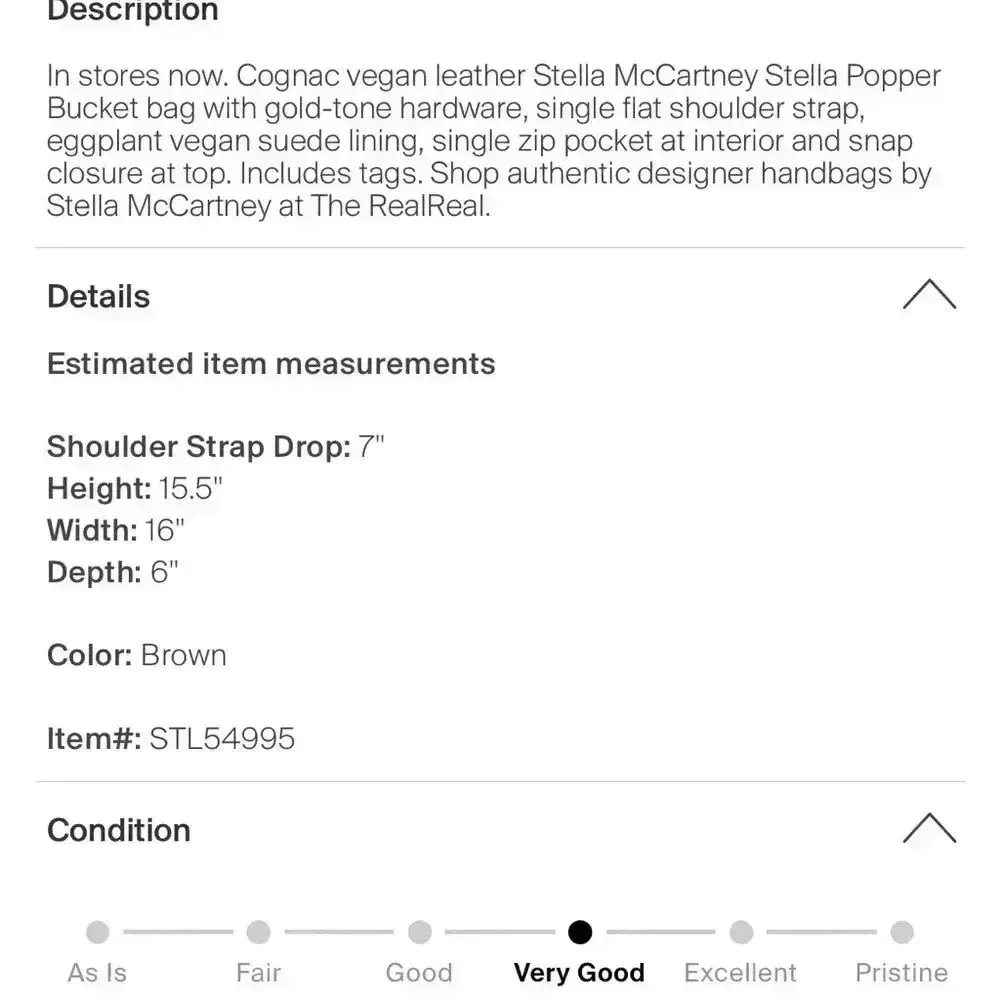Collapse the Condition section
This screenshot has height=1000, width=1000.
pyautogui.click(x=929, y=829)
